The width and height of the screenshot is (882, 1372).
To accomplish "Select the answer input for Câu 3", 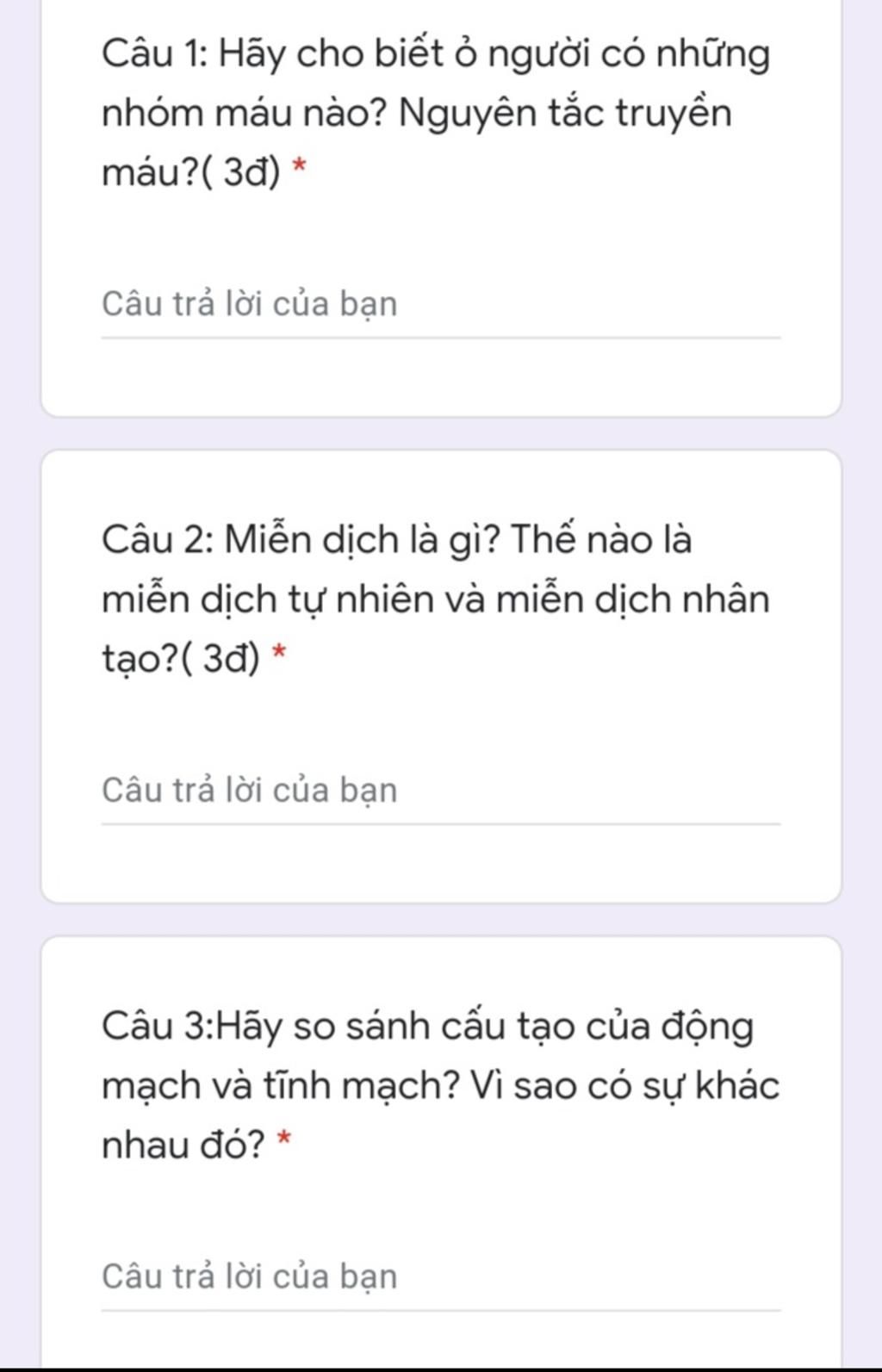I will pyautogui.click(x=439, y=1276).
